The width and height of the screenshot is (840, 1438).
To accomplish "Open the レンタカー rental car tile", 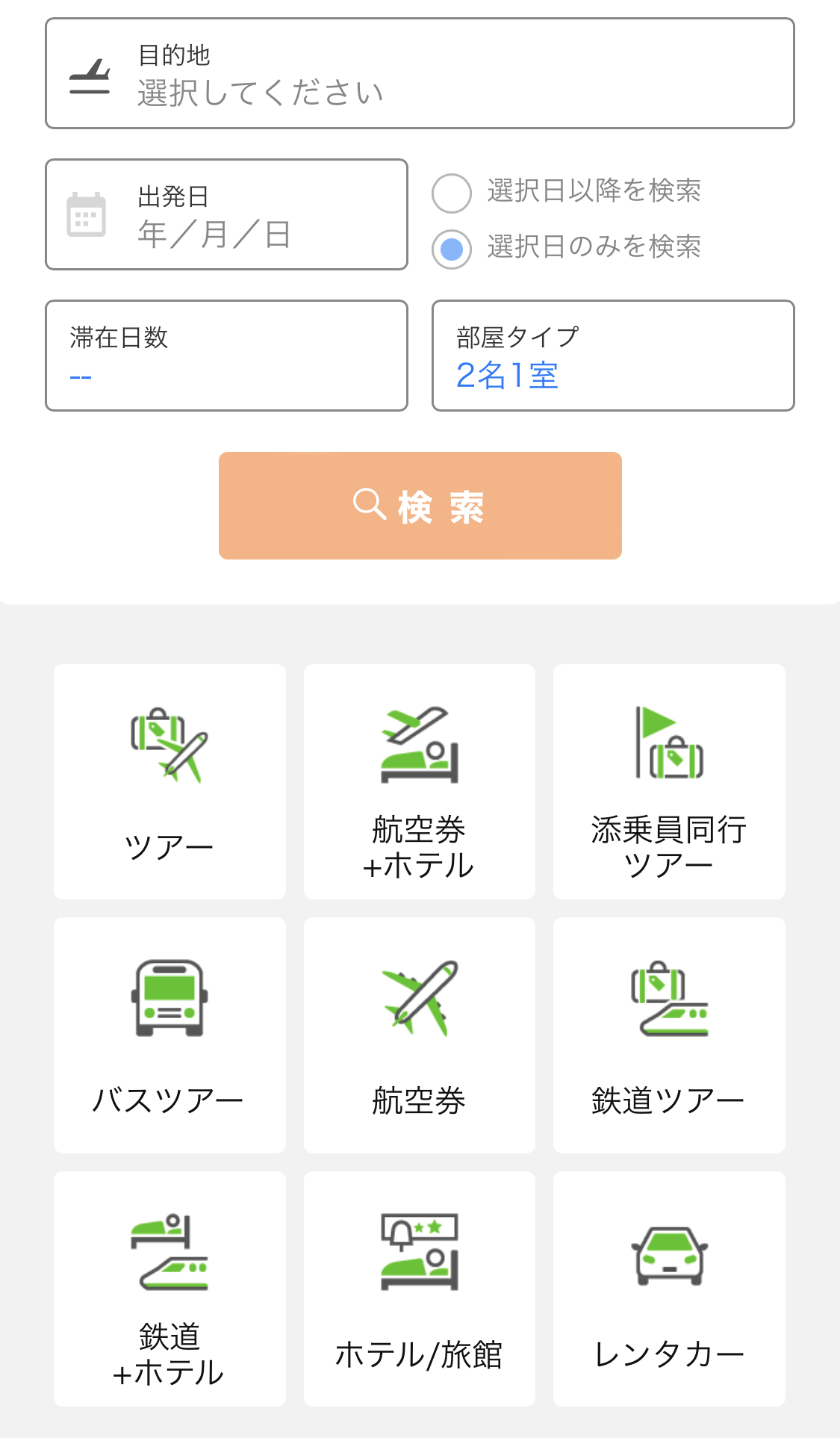I will 669,1289.
